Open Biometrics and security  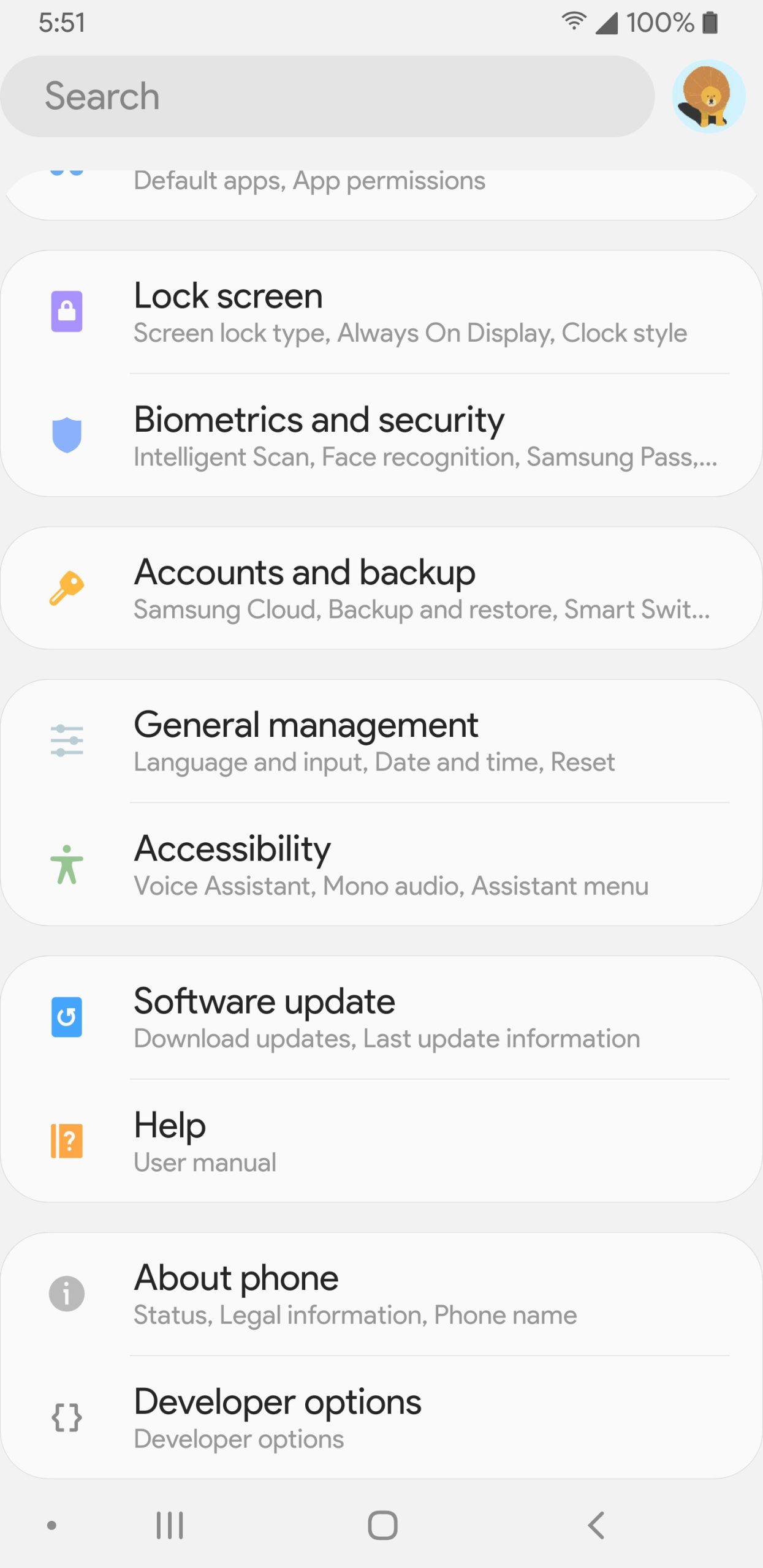381,435
